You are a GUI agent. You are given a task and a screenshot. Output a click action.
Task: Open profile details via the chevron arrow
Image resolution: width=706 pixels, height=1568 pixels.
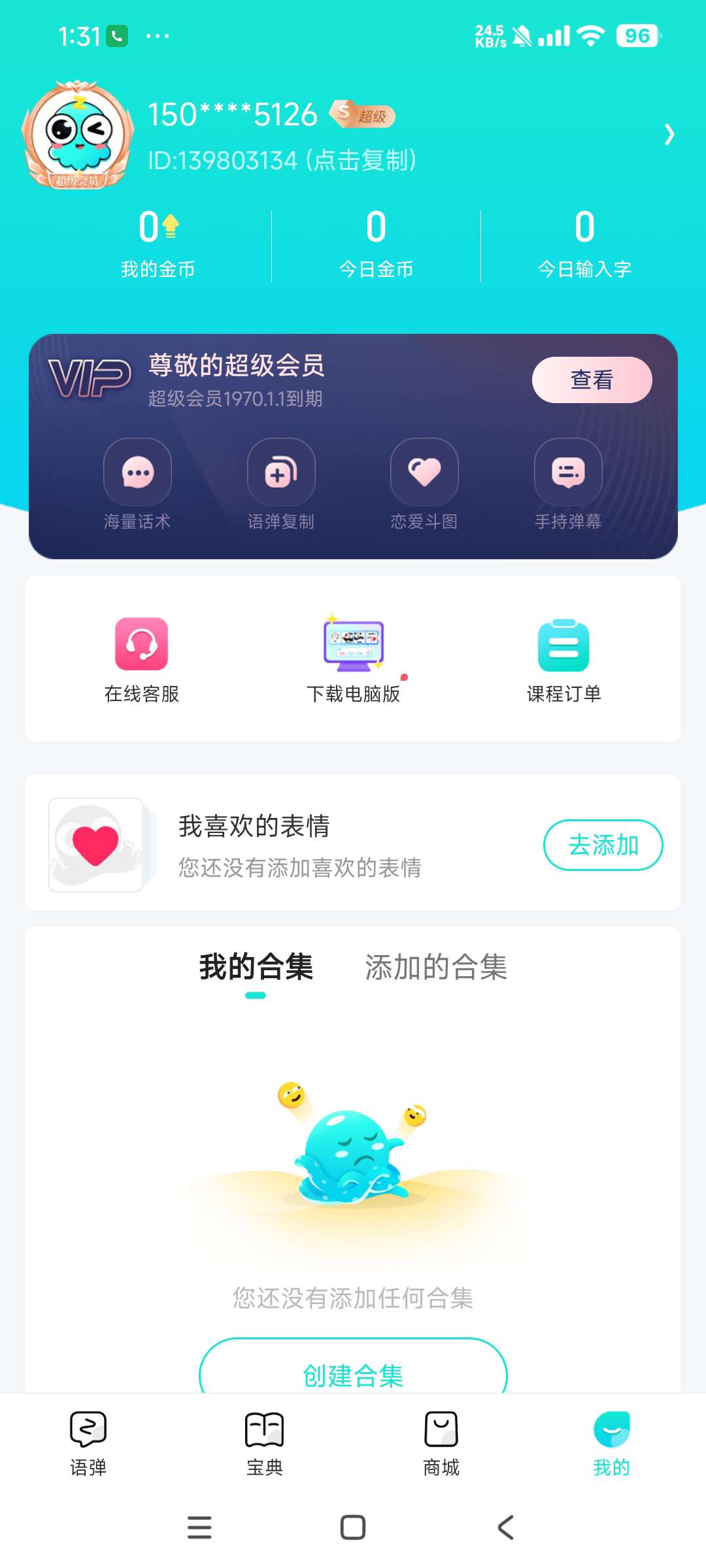click(x=669, y=135)
